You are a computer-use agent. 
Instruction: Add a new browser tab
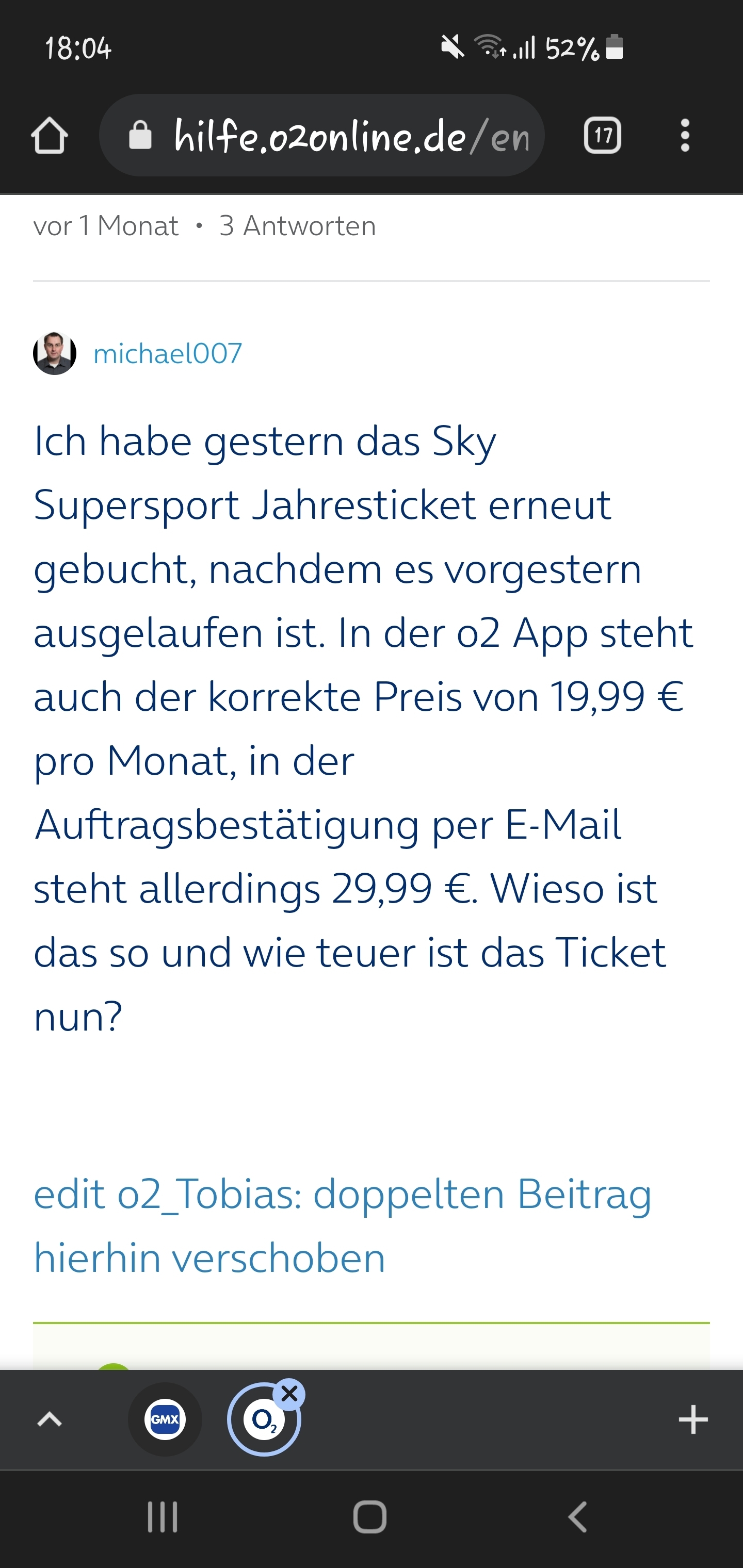pyautogui.click(x=693, y=1419)
